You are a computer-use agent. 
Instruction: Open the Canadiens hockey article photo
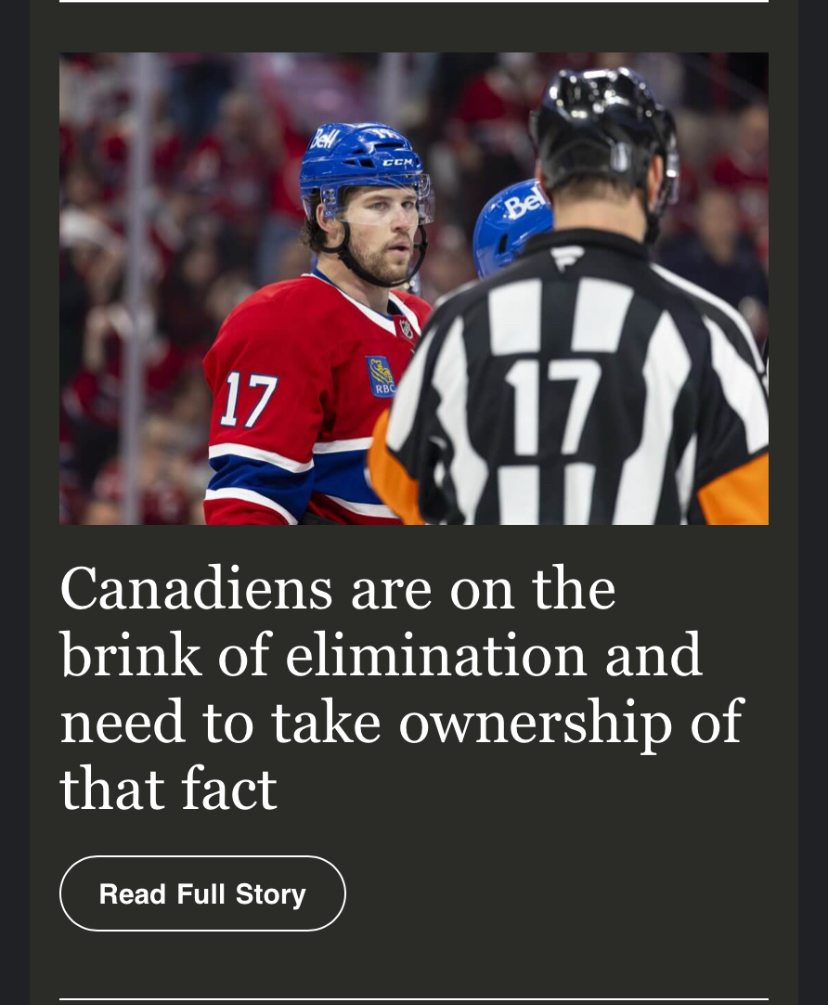click(413, 289)
